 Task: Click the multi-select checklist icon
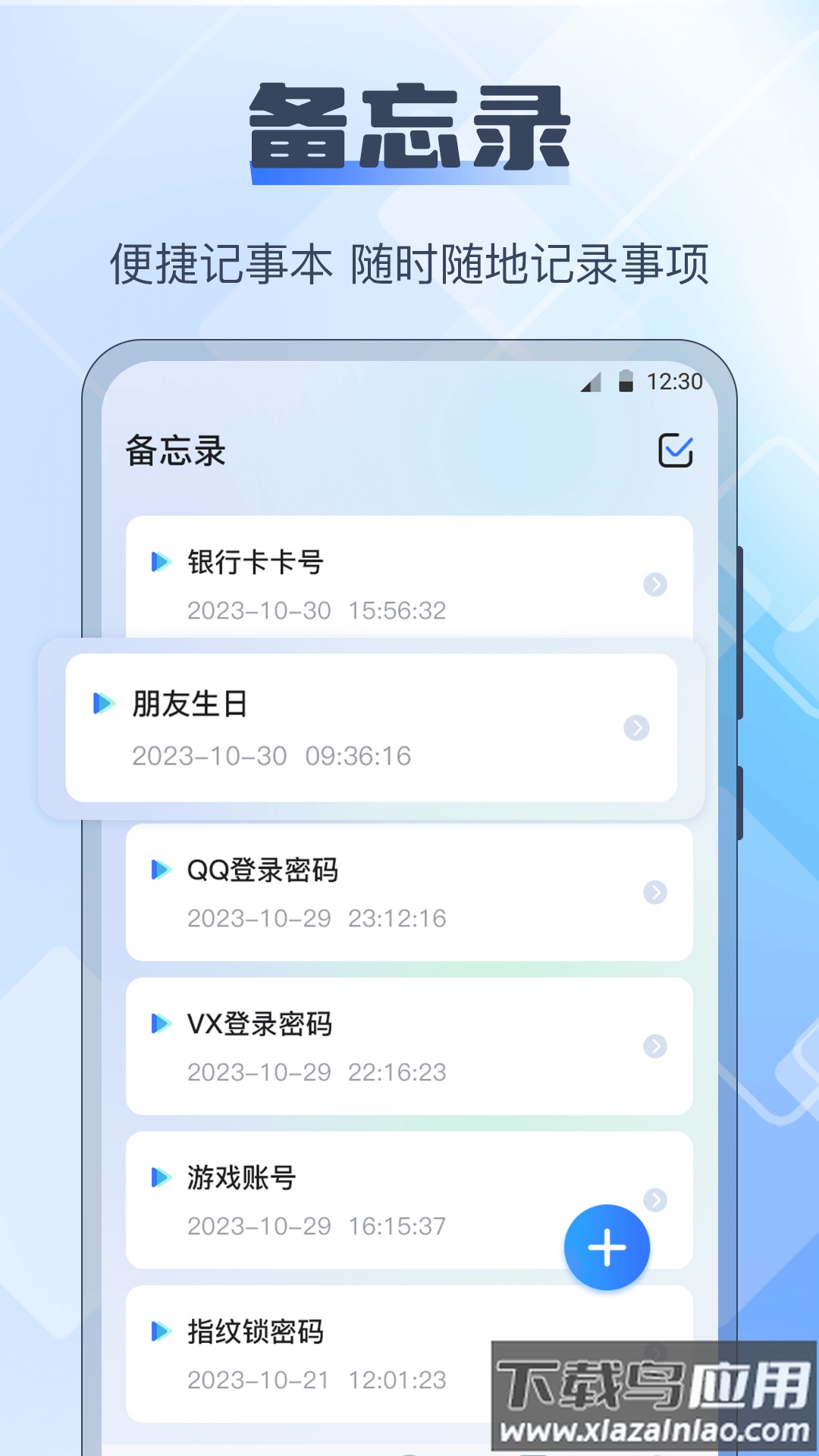click(677, 449)
